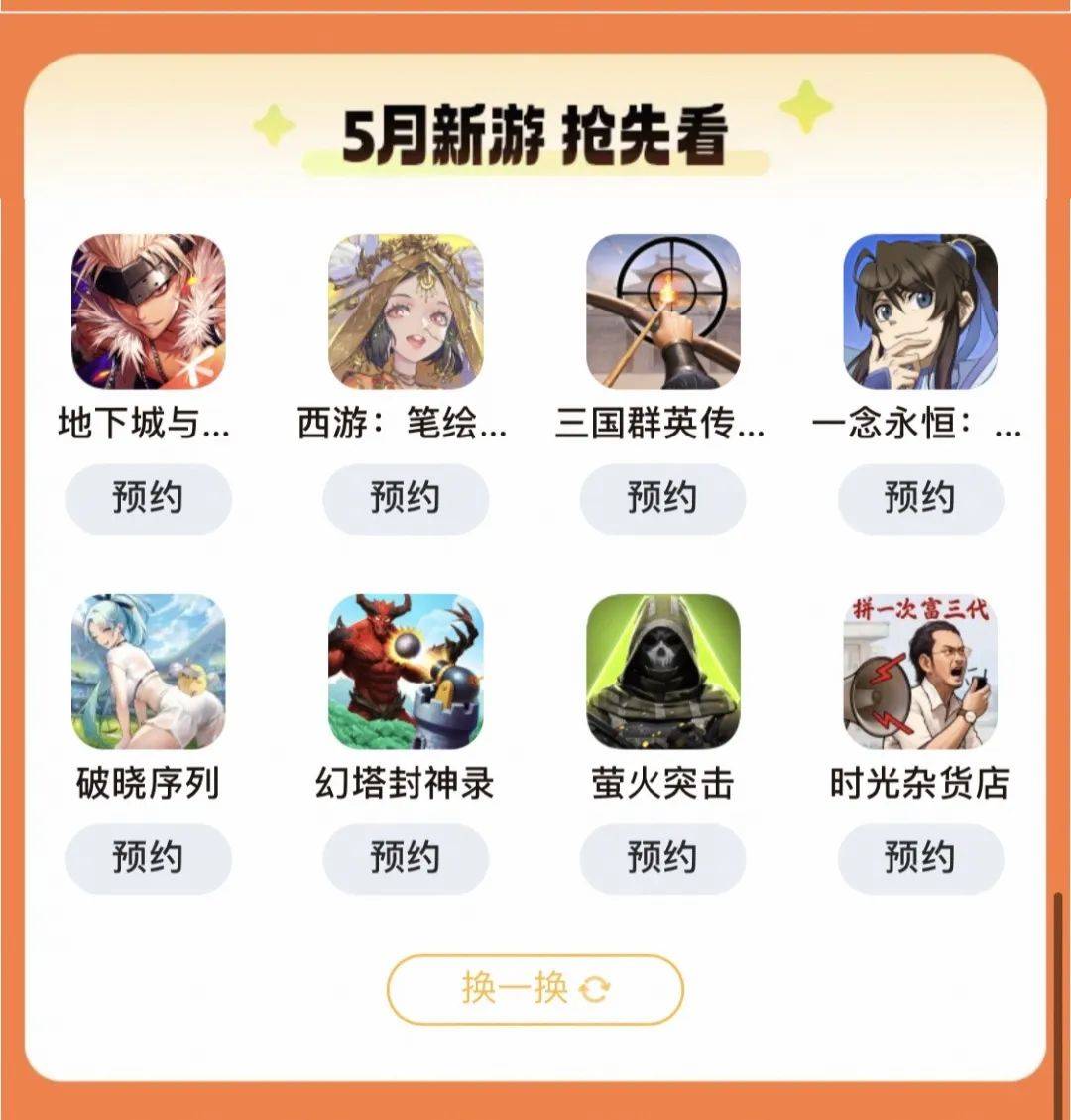
Task: Open the 幻塔封神录 game icon
Action: coord(406,672)
